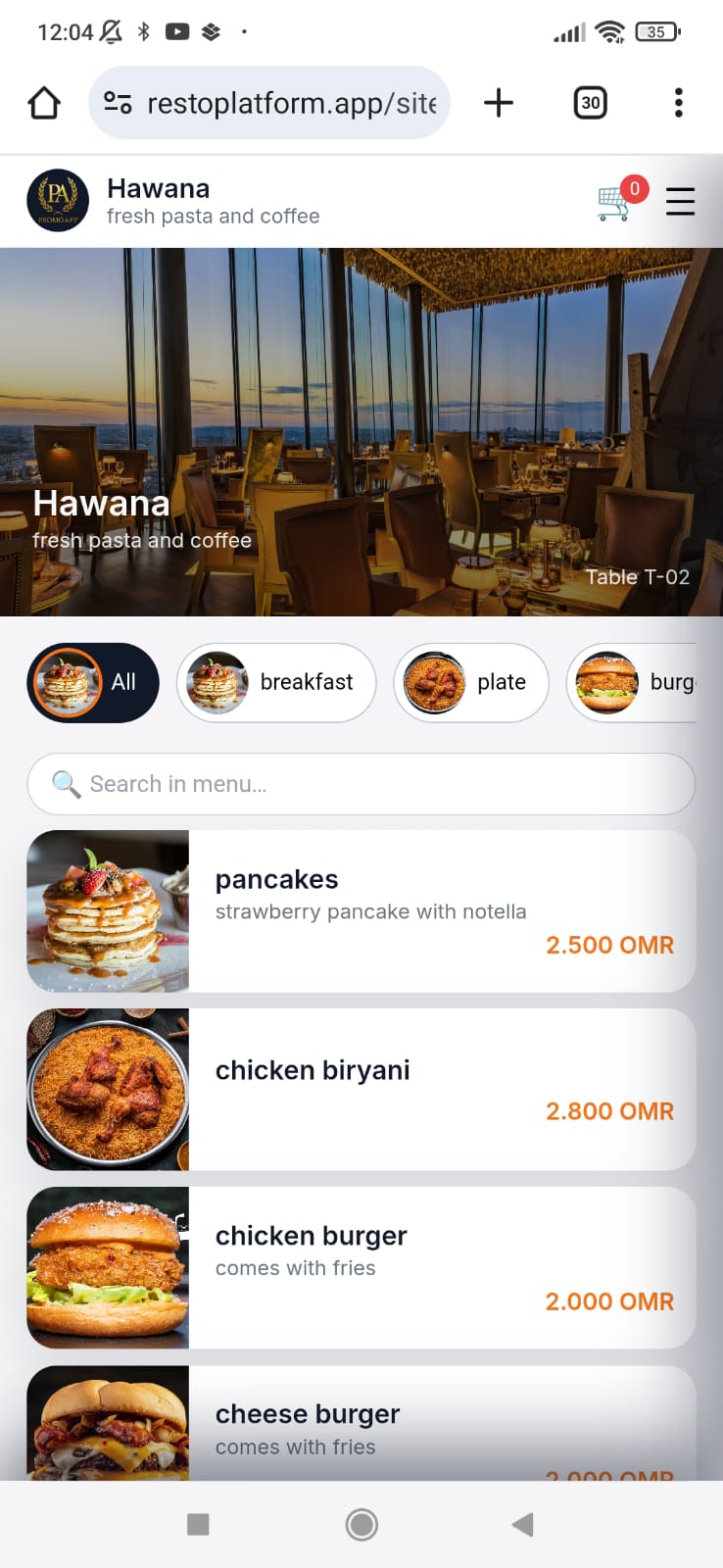Click the Hawana PA logo
This screenshot has height=1568, width=723.
pyautogui.click(x=57, y=200)
